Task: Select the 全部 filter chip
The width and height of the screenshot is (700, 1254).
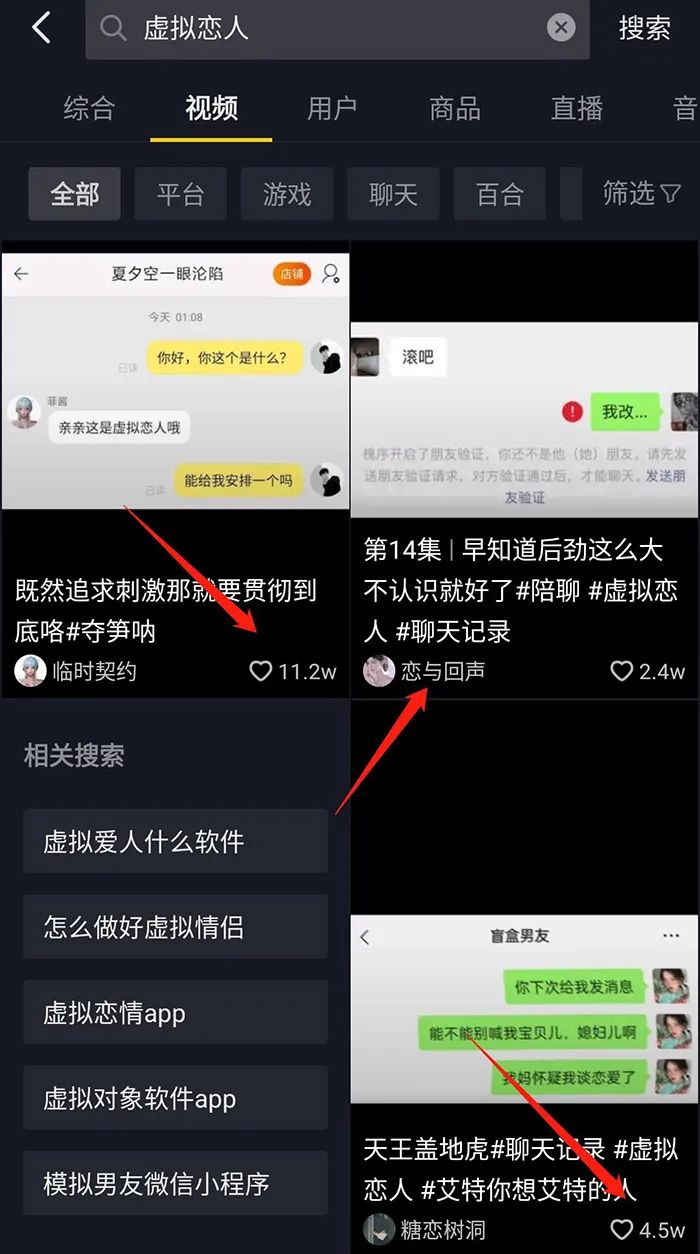Action: 75,193
